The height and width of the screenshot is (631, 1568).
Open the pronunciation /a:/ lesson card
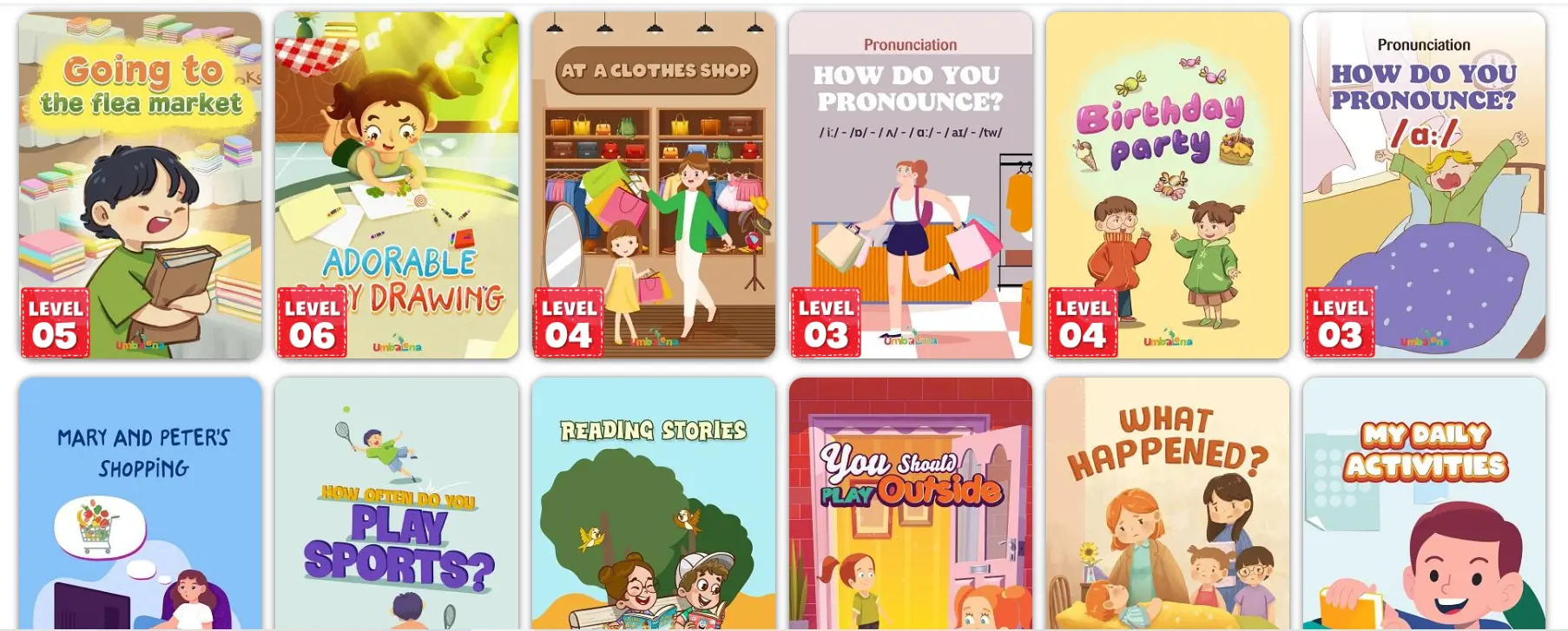click(1424, 185)
